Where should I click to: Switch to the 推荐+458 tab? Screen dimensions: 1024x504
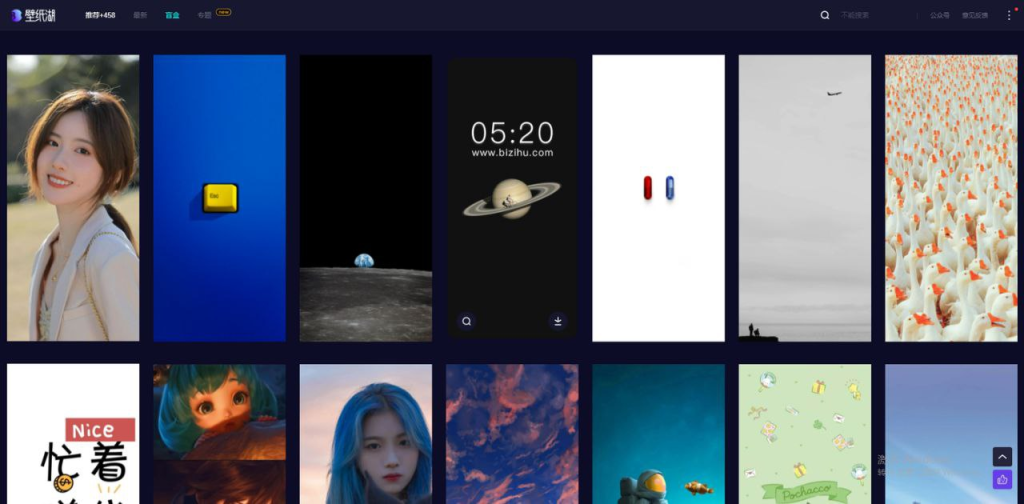[x=100, y=15]
